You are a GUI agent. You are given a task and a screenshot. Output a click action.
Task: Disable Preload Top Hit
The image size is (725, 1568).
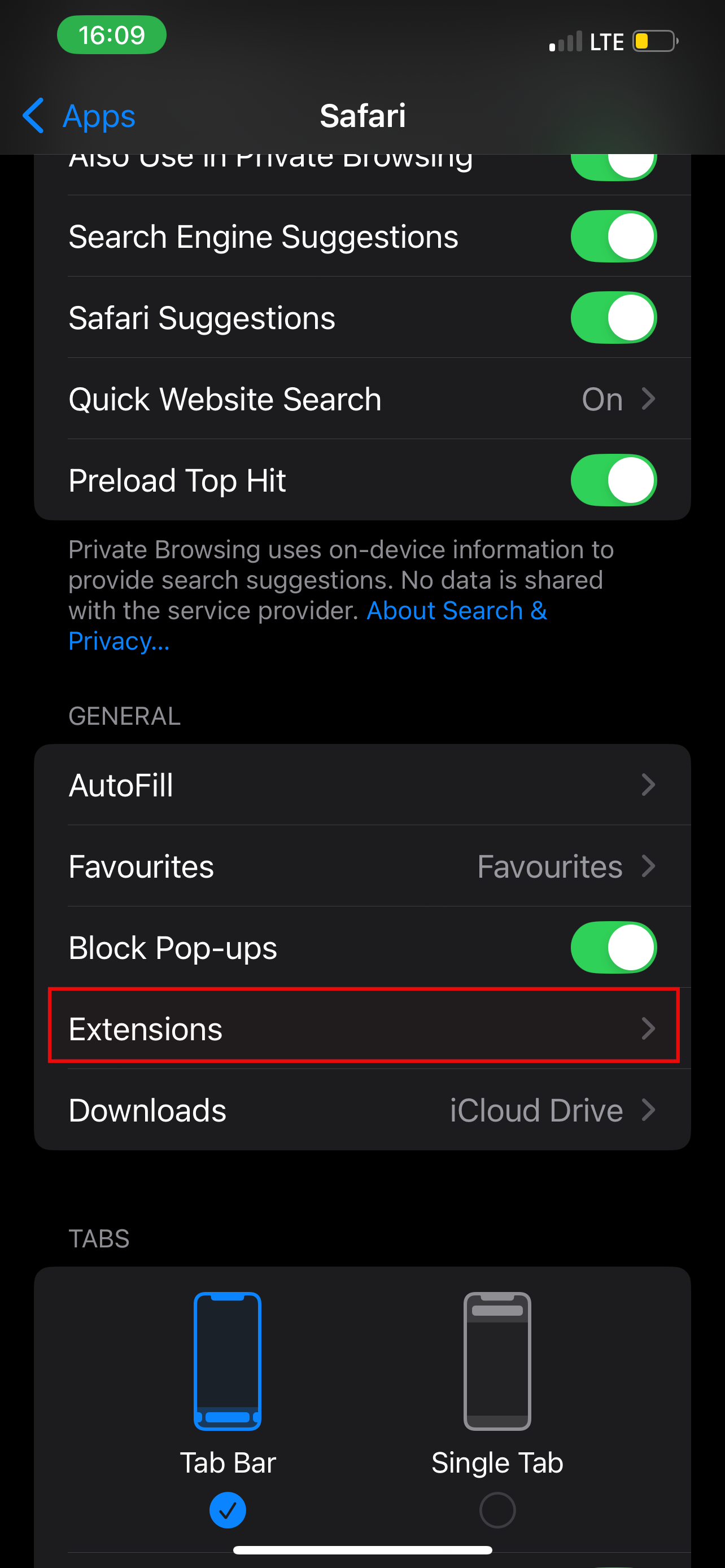coord(613,480)
